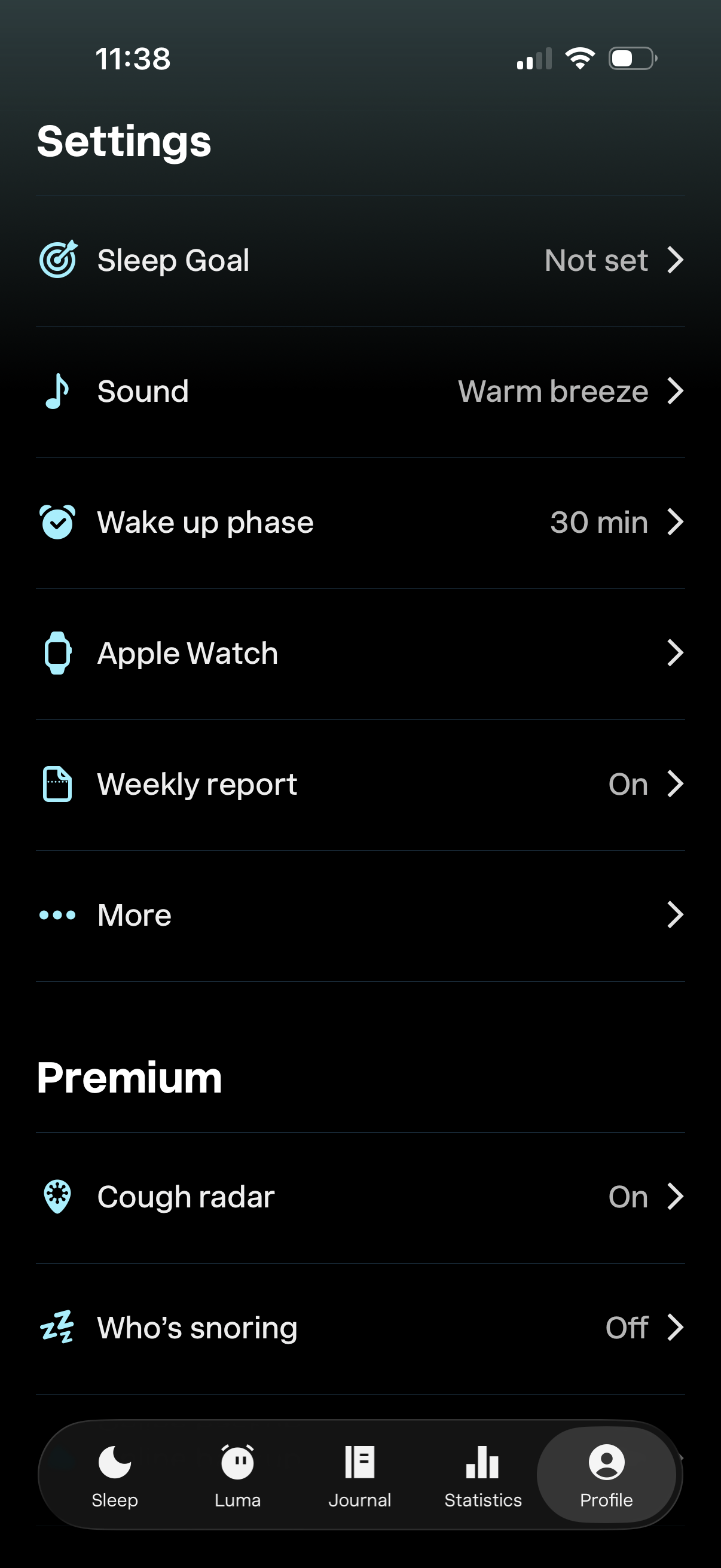The height and width of the screenshot is (1568, 721).
Task: Open Apple Watch settings
Action: point(360,653)
